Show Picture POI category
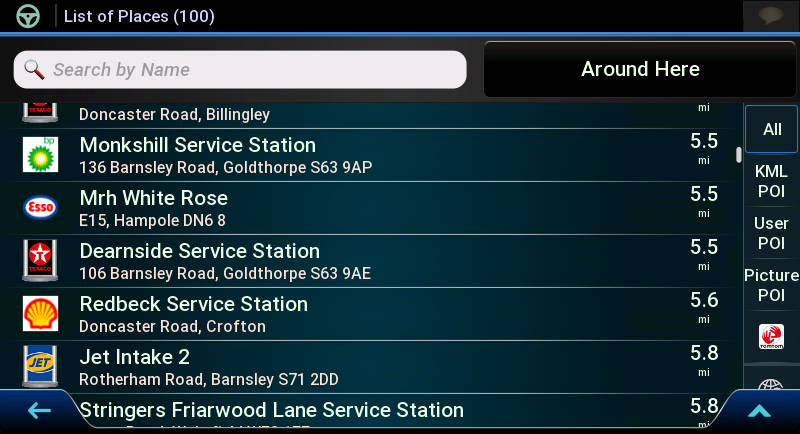 point(772,285)
